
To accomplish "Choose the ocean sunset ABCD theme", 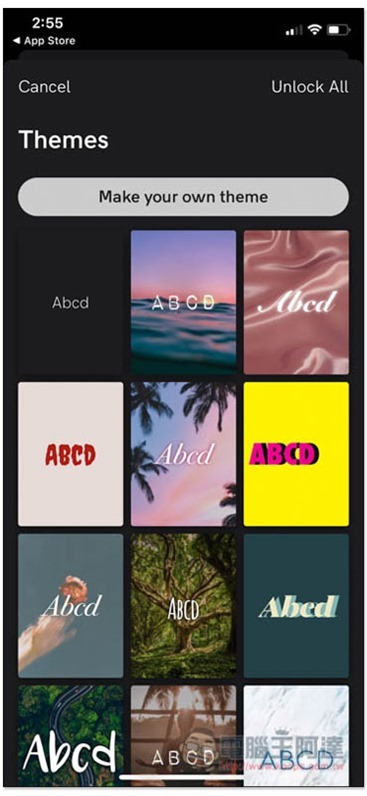I will [183, 303].
